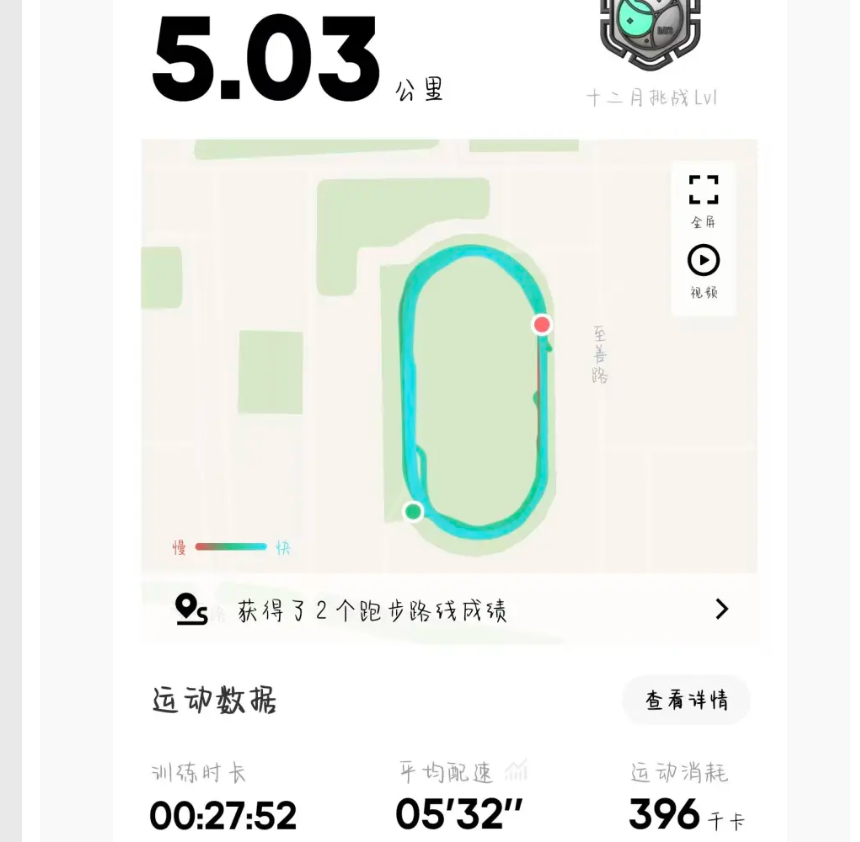Viewport: 860px width, 842px height.
Task: Tap 查看详情 to view workout details
Action: 686,700
